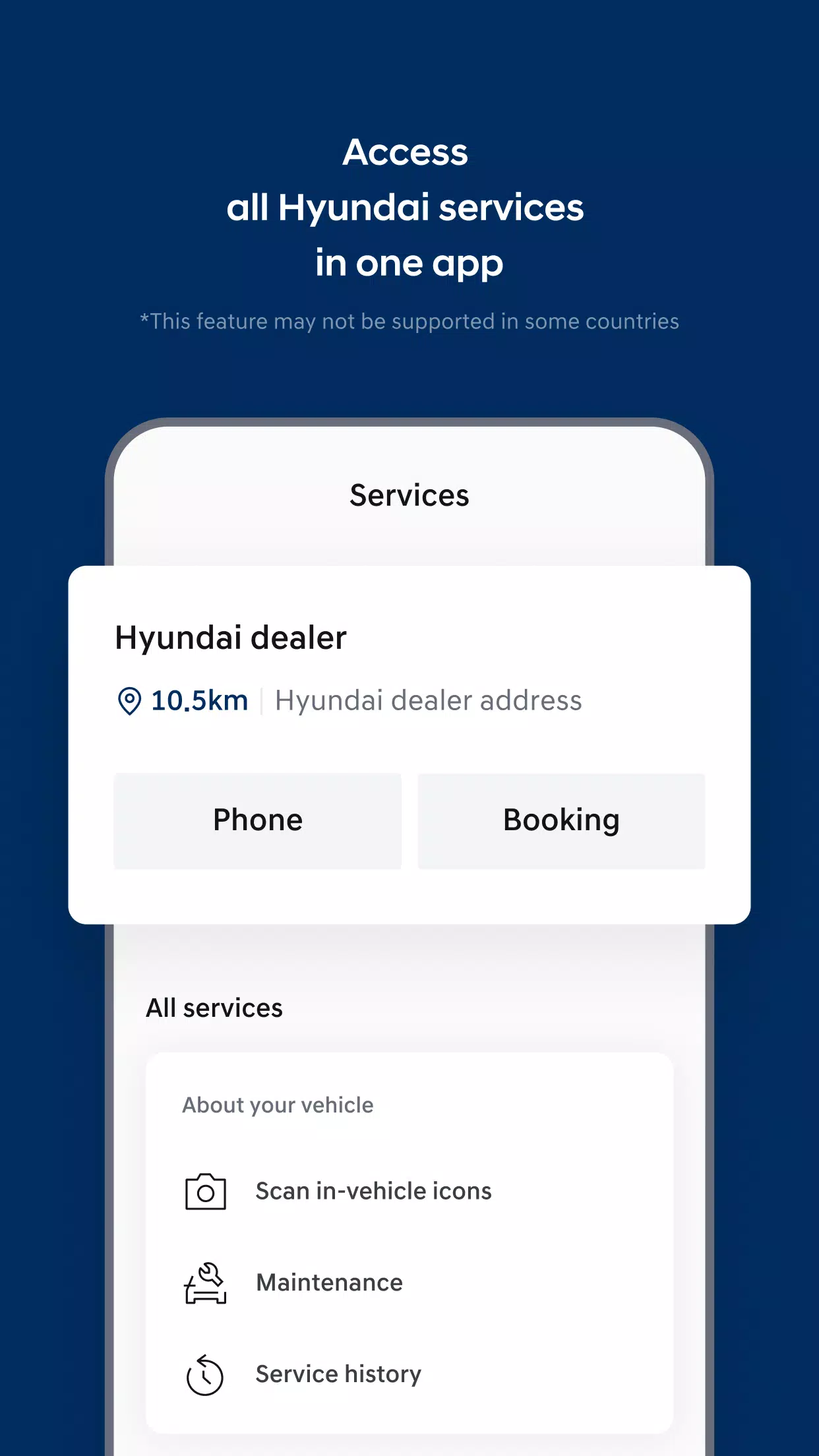Open the Booking option for Hyundai dealer
Image resolution: width=819 pixels, height=1456 pixels.
(560, 820)
